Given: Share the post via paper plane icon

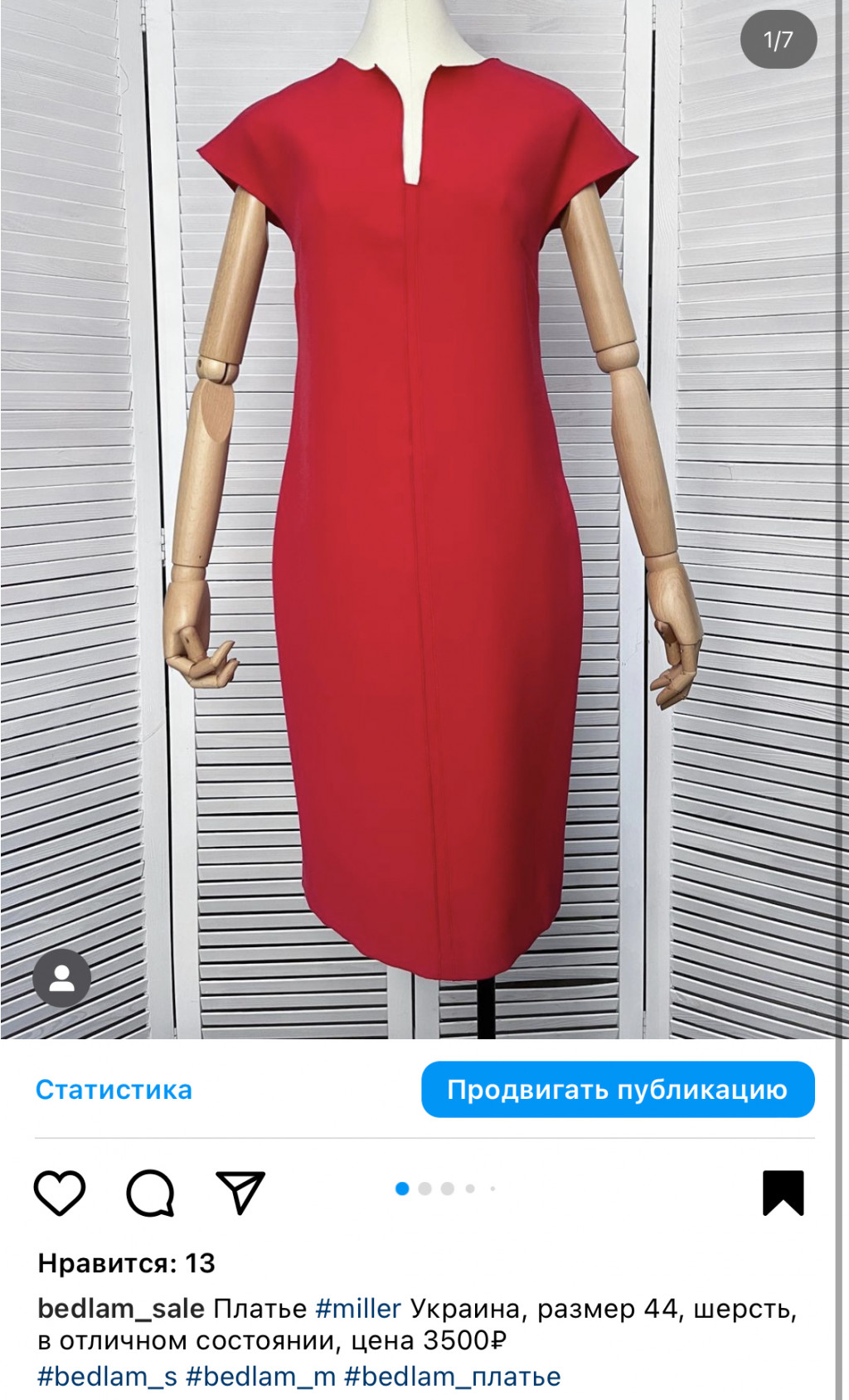Looking at the screenshot, I should click(x=240, y=1193).
